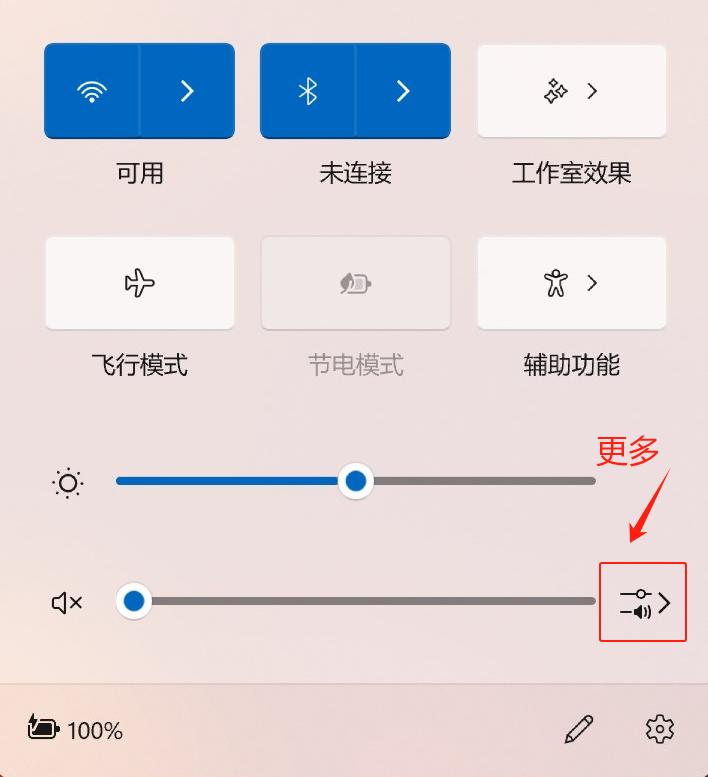
Task: Open 辅助功能 accessibility options
Action: 571,284
